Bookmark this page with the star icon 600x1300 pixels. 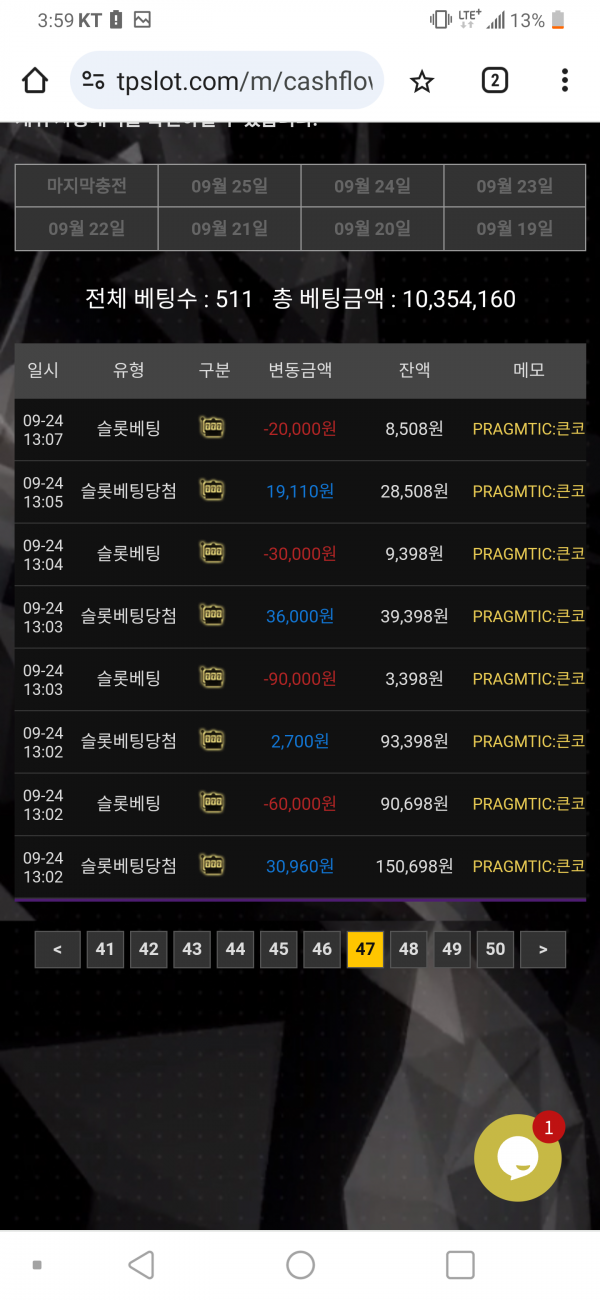tap(422, 81)
